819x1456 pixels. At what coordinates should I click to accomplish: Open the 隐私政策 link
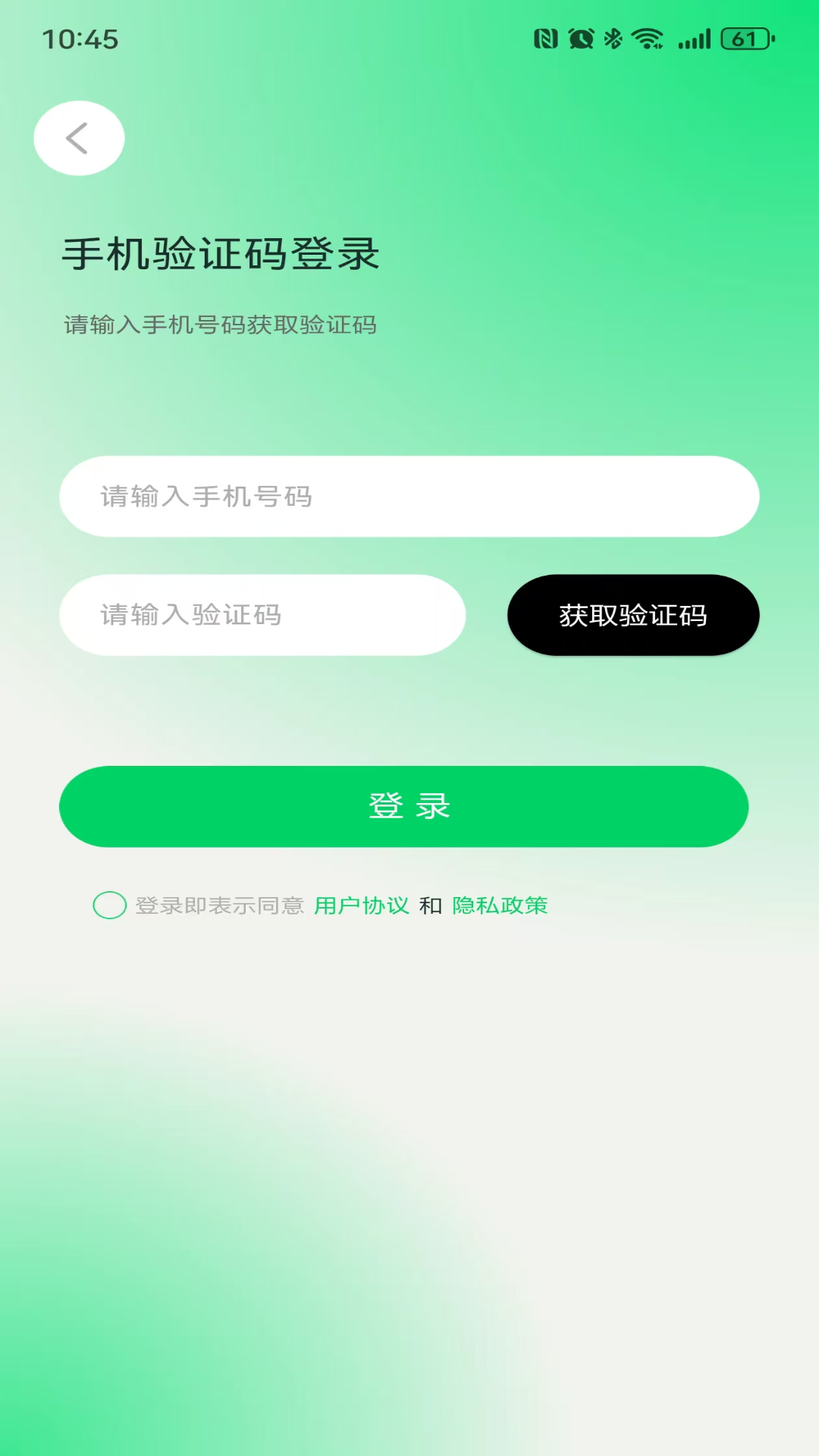tap(500, 905)
